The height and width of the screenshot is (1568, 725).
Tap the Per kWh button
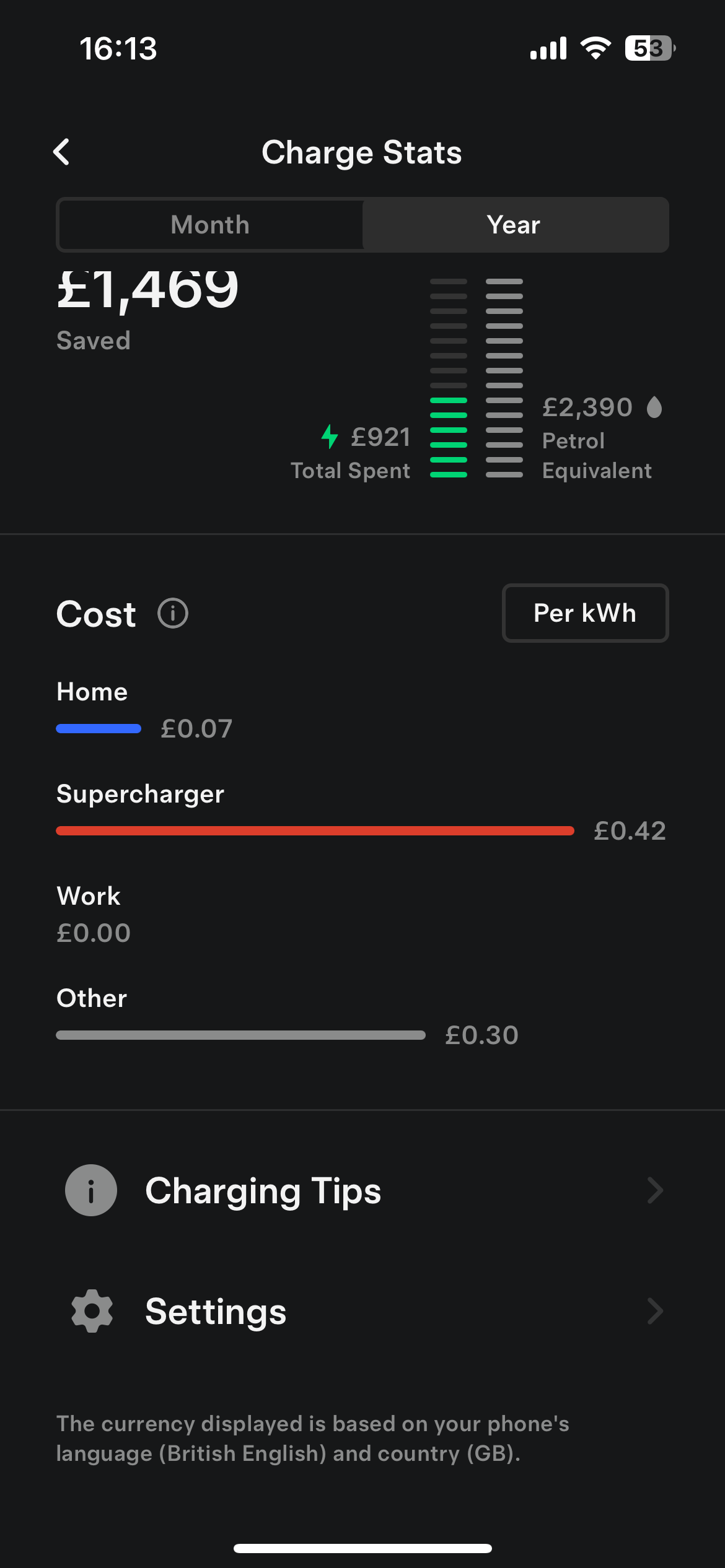point(585,613)
